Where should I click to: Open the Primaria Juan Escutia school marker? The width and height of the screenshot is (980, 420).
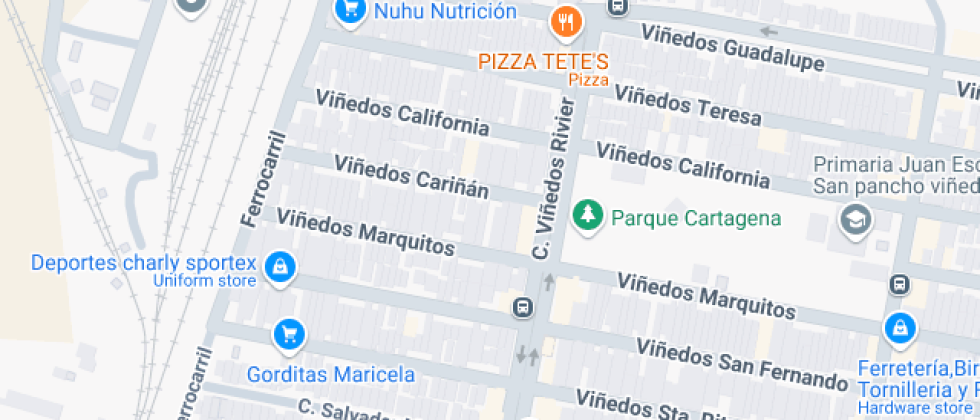[856, 218]
